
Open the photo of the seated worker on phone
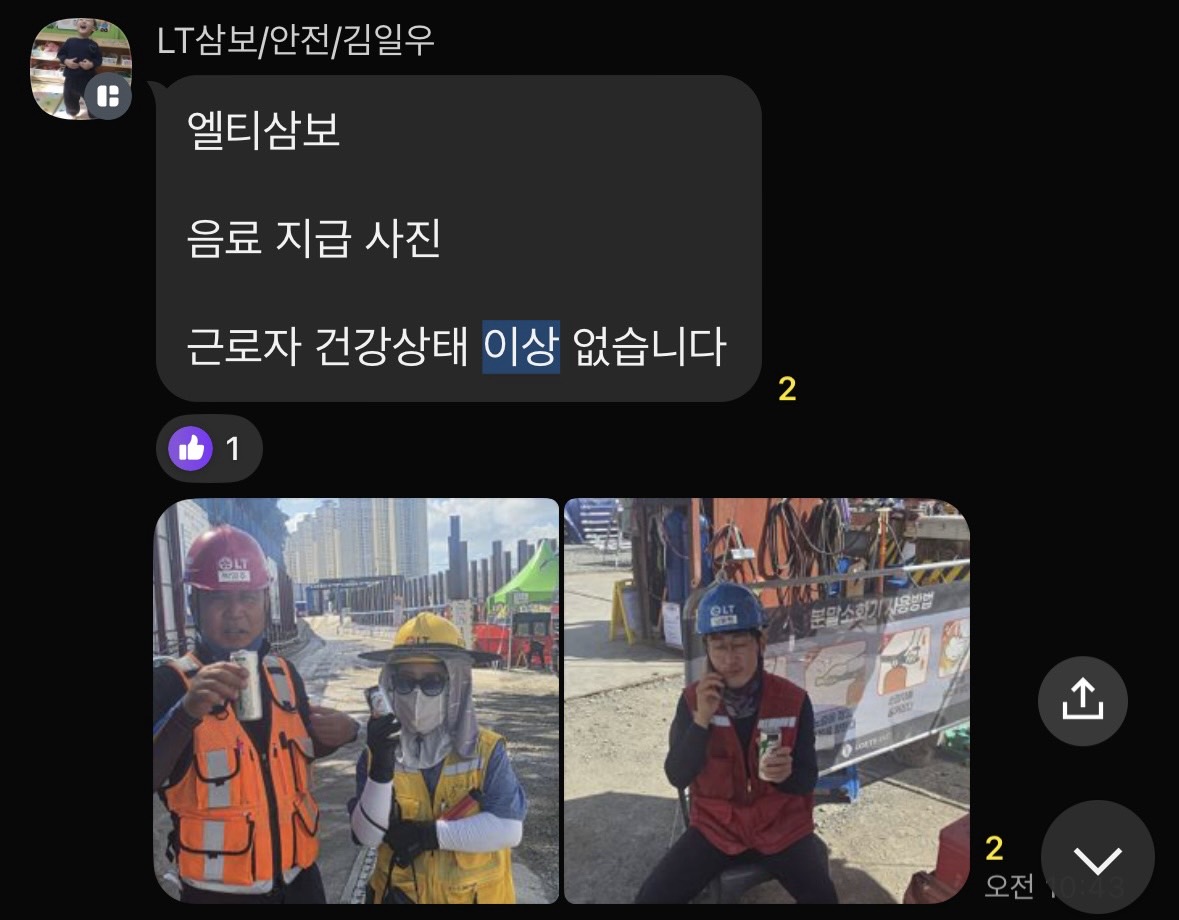[766, 700]
